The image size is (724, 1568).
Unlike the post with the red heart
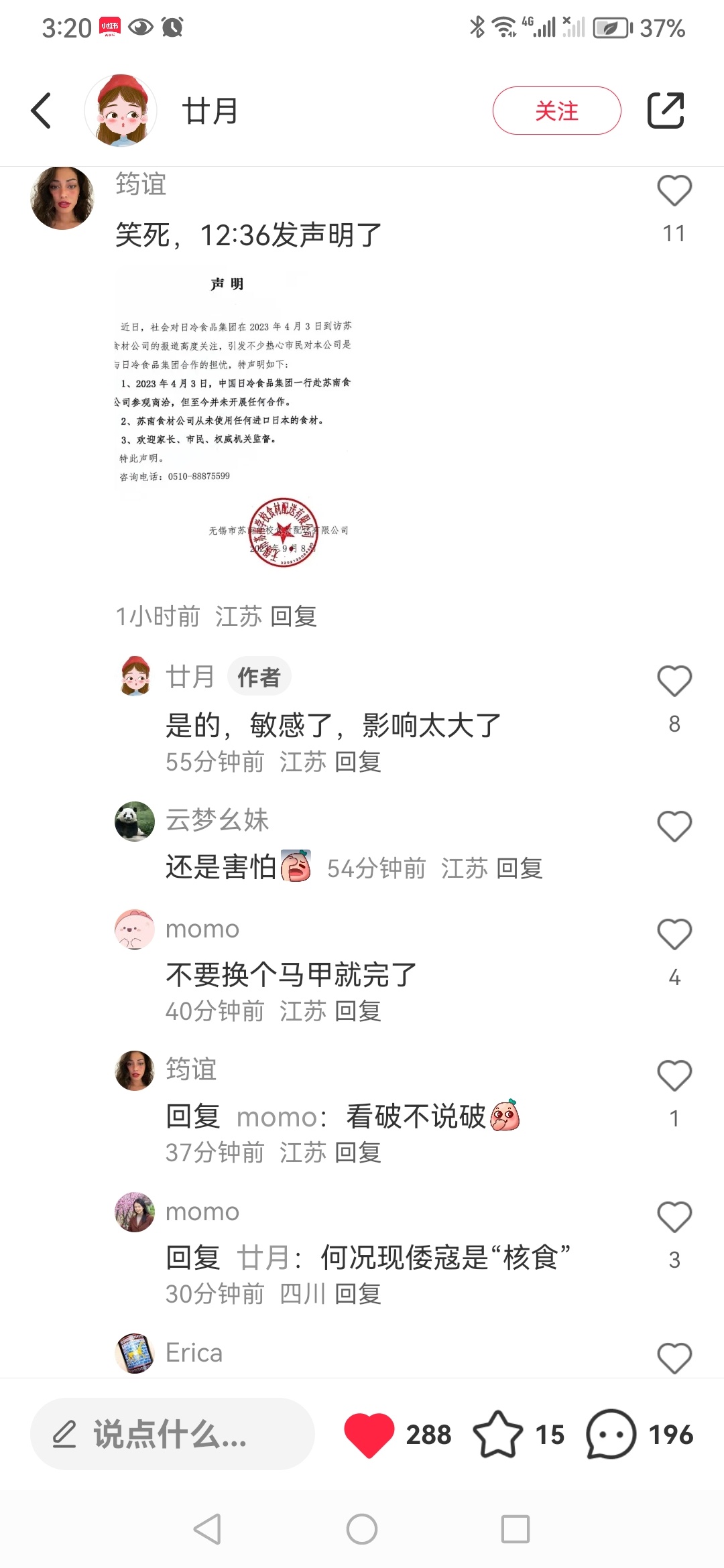coord(369,1434)
